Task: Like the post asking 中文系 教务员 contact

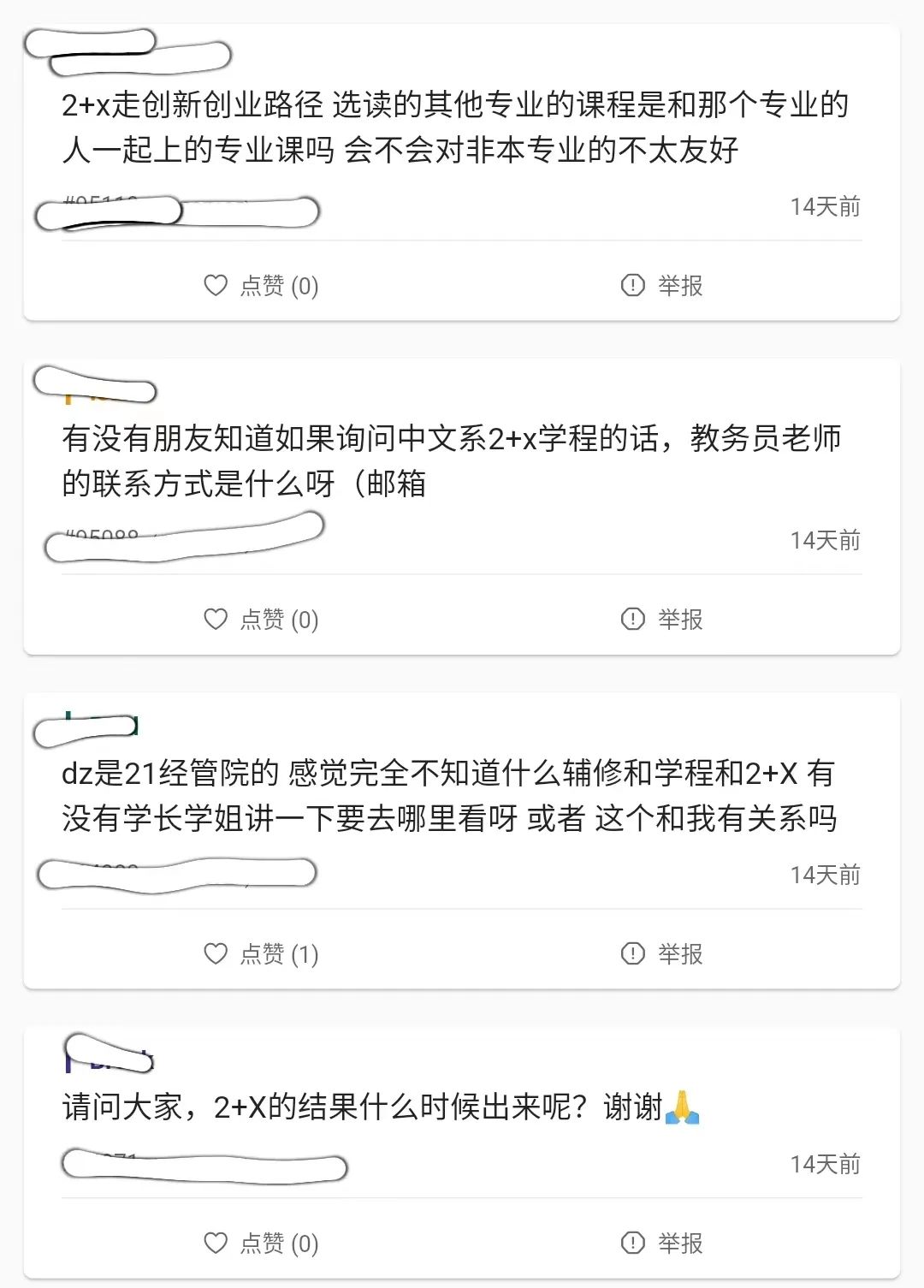Action: click(261, 619)
